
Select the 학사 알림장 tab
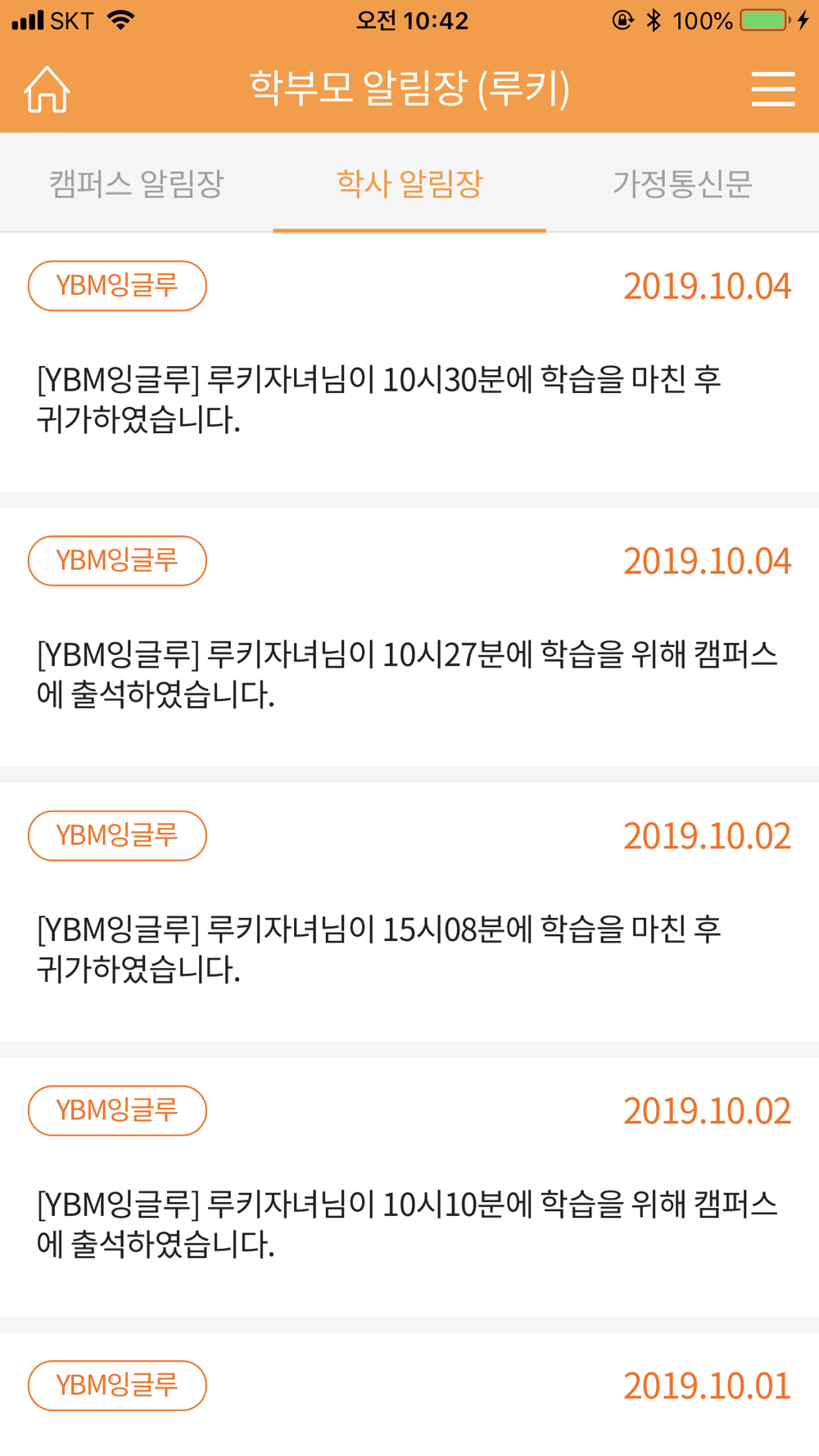coord(409,183)
